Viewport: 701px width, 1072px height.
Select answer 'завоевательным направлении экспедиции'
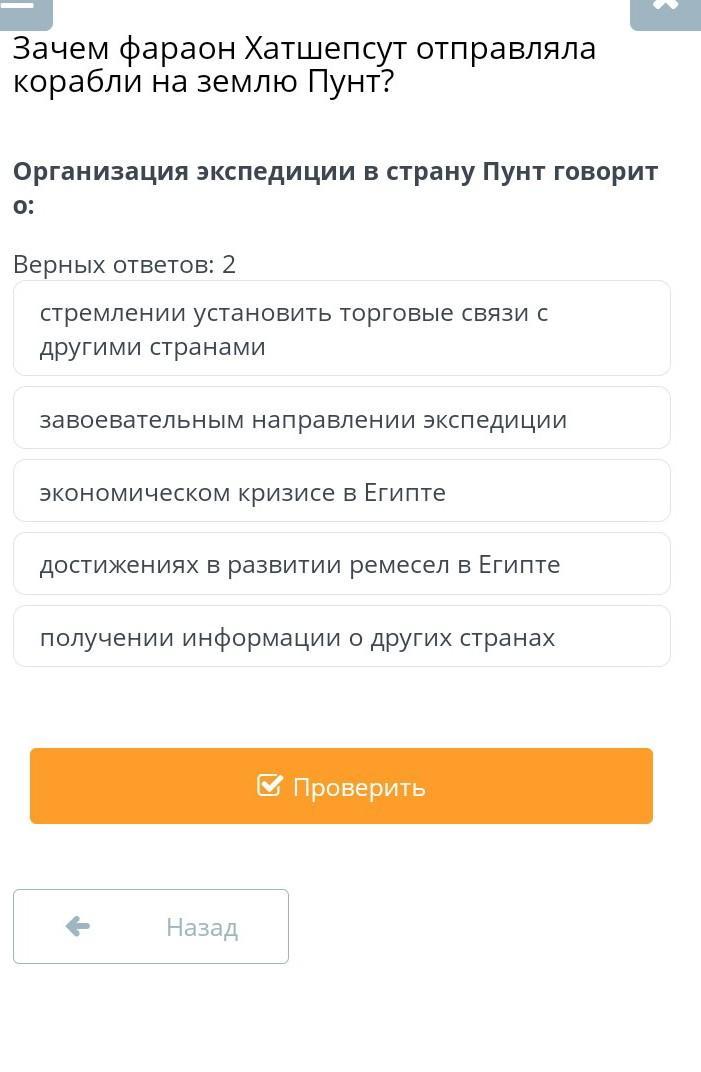pyautogui.click(x=341, y=419)
